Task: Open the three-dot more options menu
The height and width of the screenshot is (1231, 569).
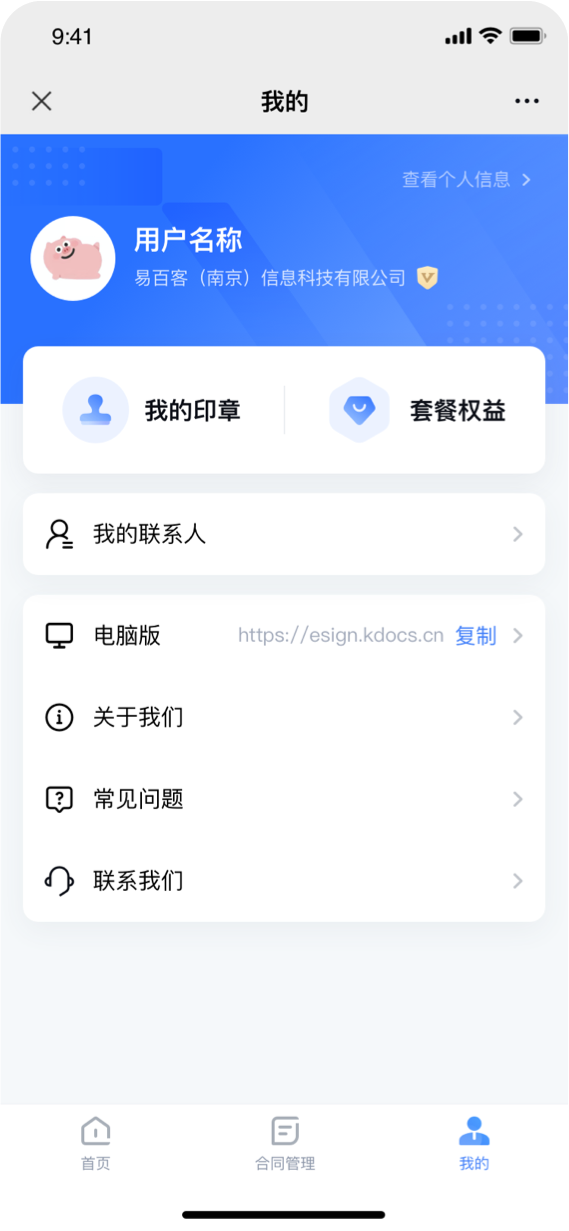Action: pyautogui.click(x=527, y=101)
